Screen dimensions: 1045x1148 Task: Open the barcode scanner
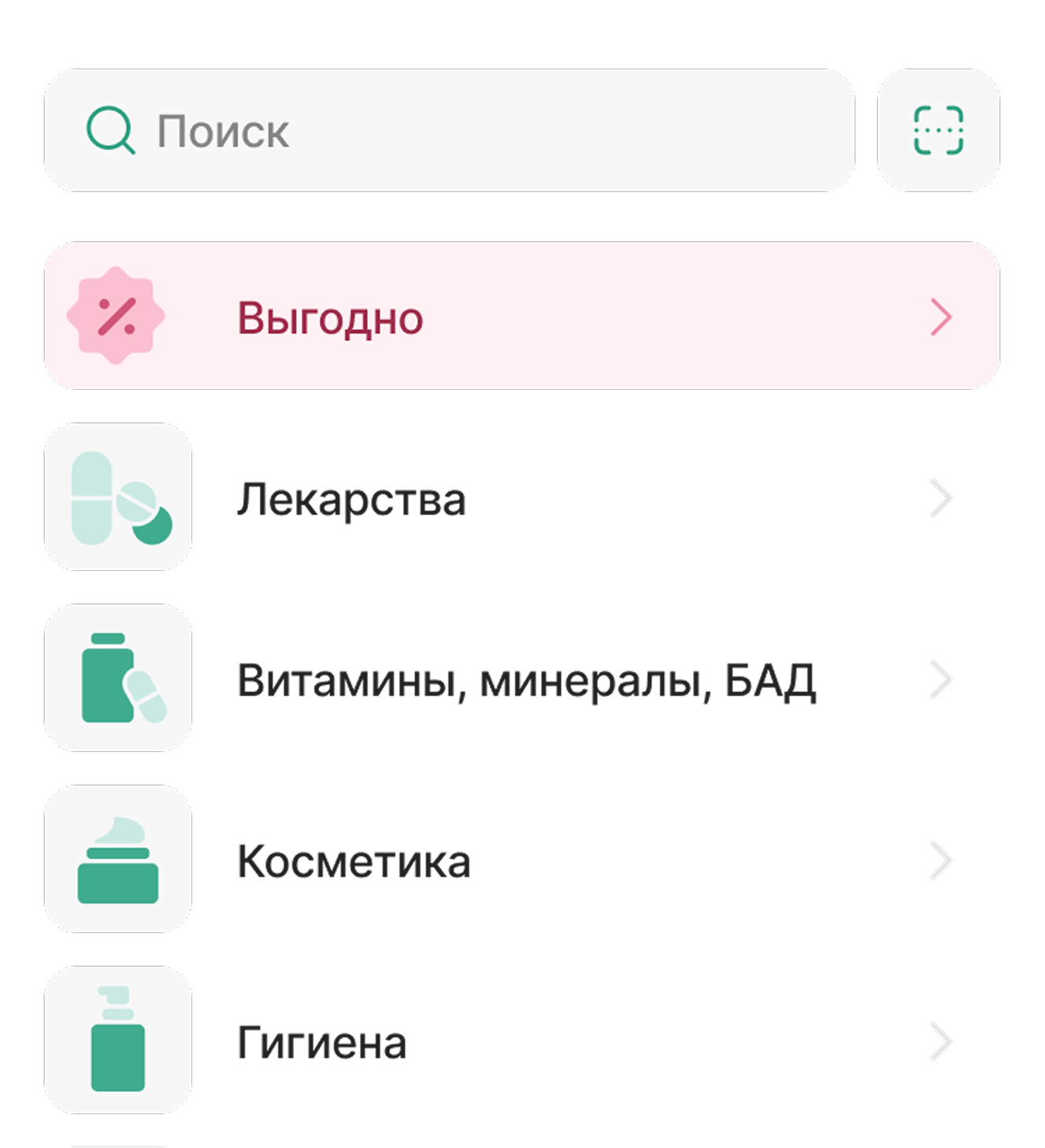pos(938,131)
